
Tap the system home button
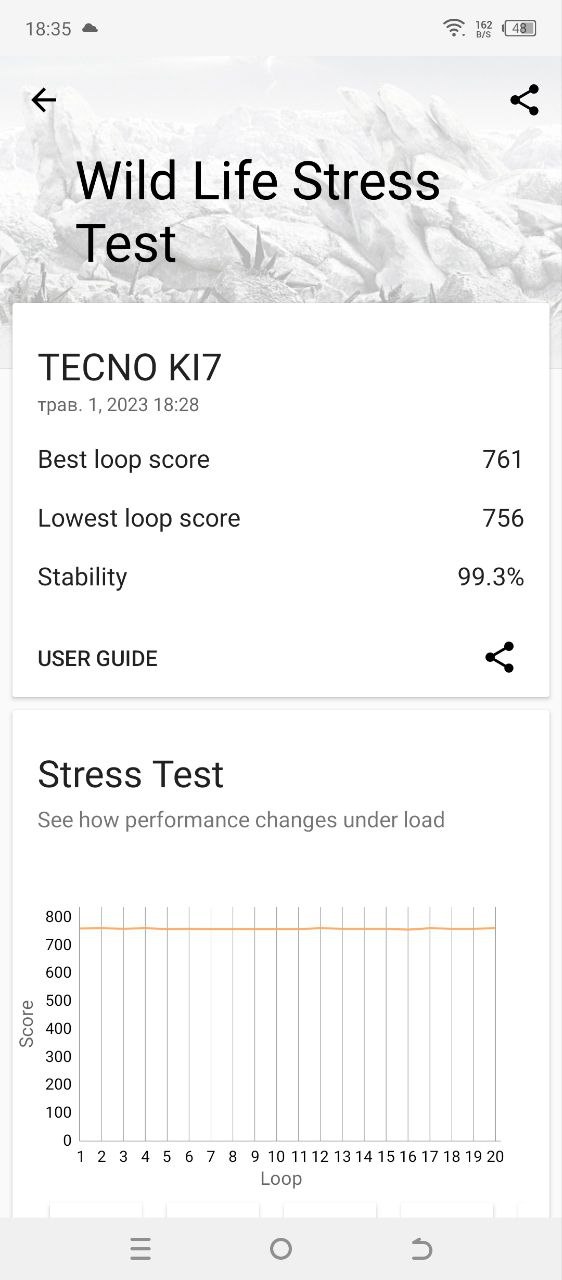click(x=281, y=1248)
